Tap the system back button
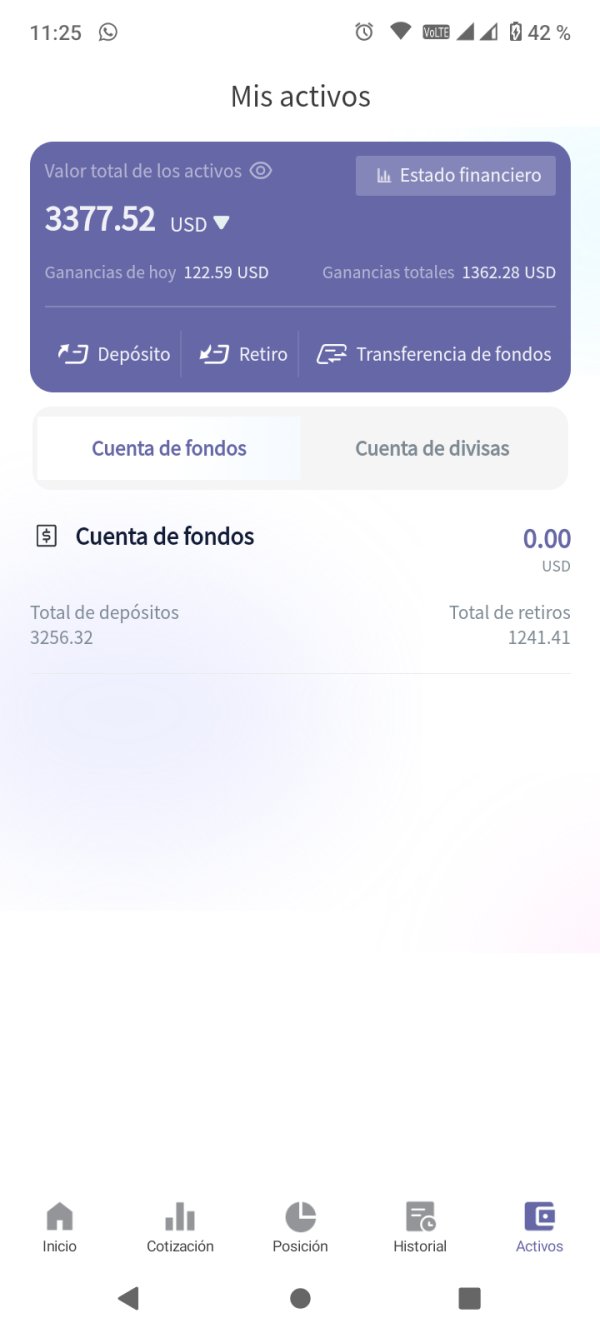This screenshot has width=600, height=1333. click(128, 1298)
